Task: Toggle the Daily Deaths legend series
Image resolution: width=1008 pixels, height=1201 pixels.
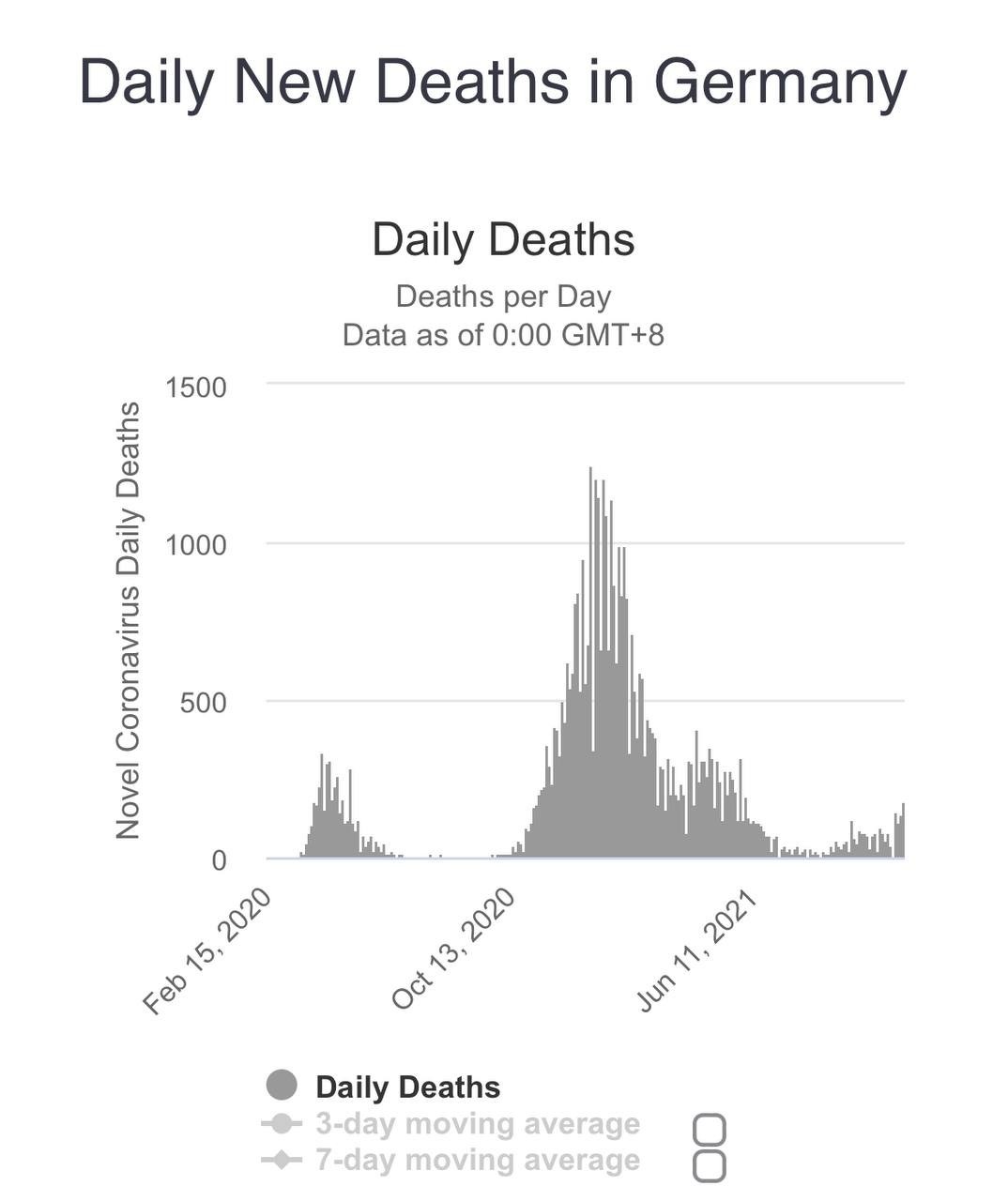Action: 383,1087
